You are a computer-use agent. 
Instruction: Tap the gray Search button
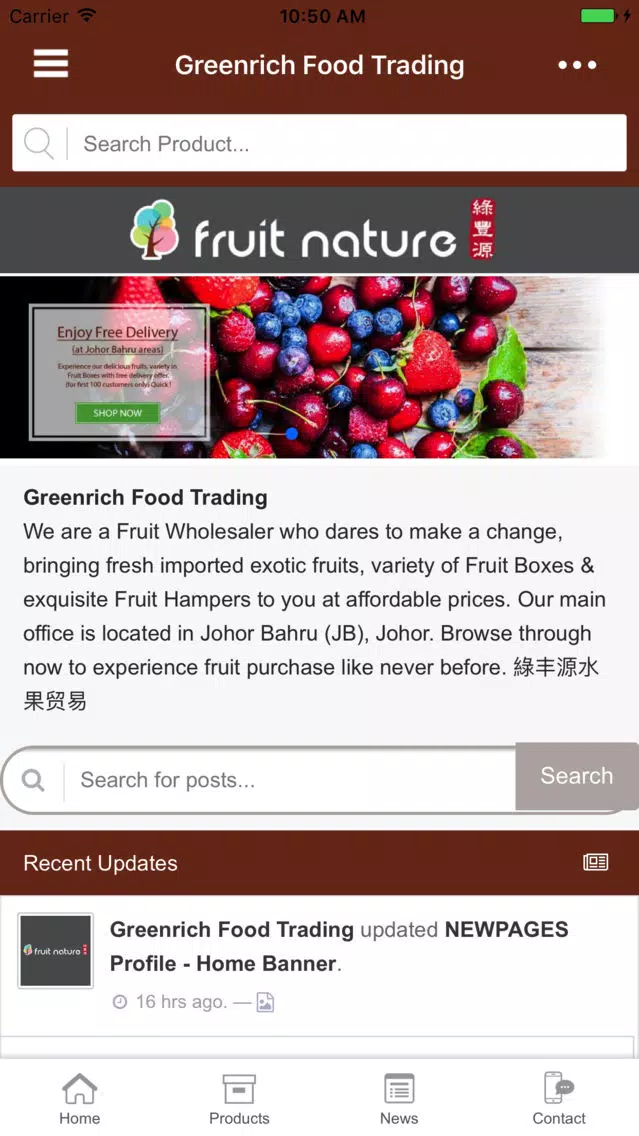576,776
